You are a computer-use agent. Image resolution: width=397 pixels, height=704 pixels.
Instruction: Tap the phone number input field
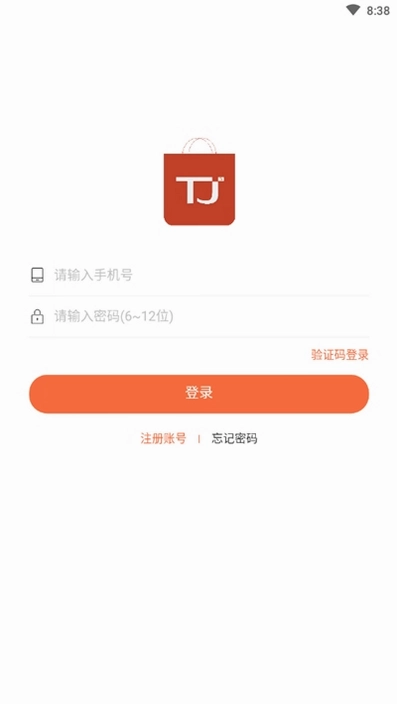[211, 275]
